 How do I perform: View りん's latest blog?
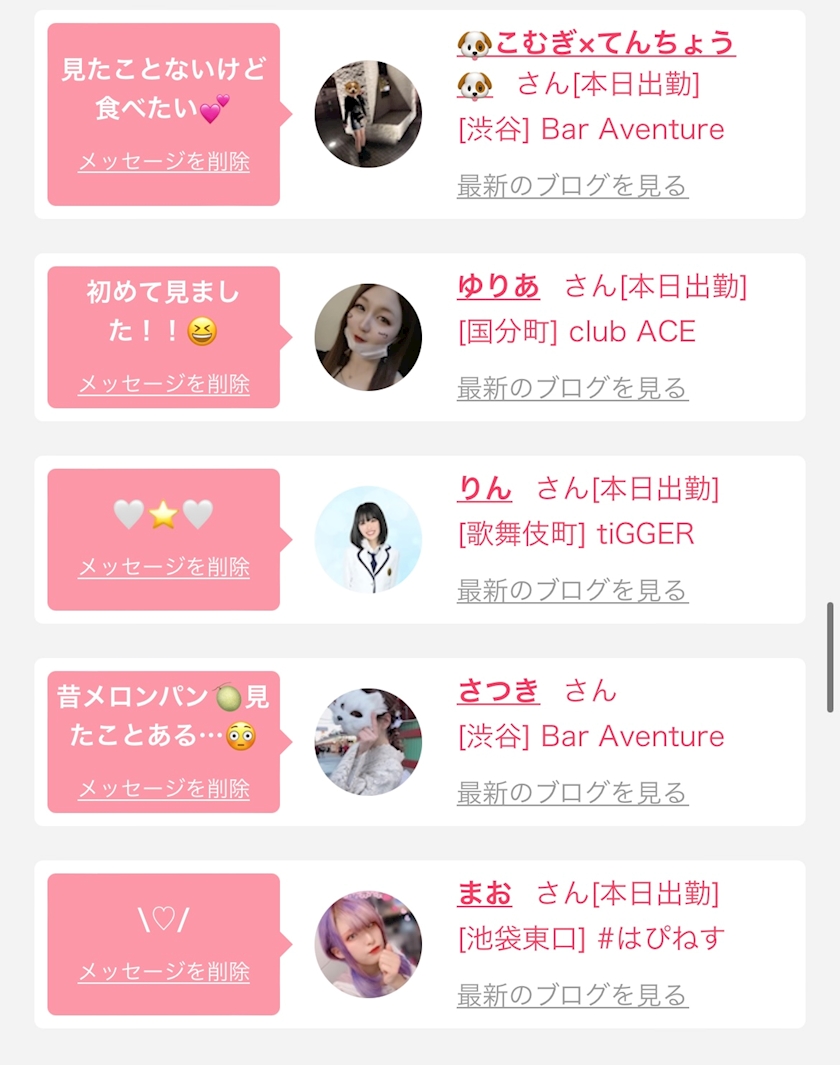click(x=572, y=591)
